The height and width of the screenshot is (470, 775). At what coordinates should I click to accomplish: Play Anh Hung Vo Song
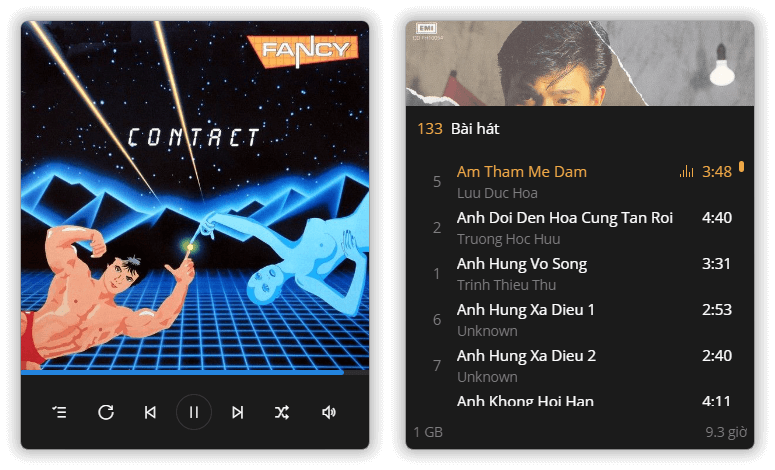point(522,264)
